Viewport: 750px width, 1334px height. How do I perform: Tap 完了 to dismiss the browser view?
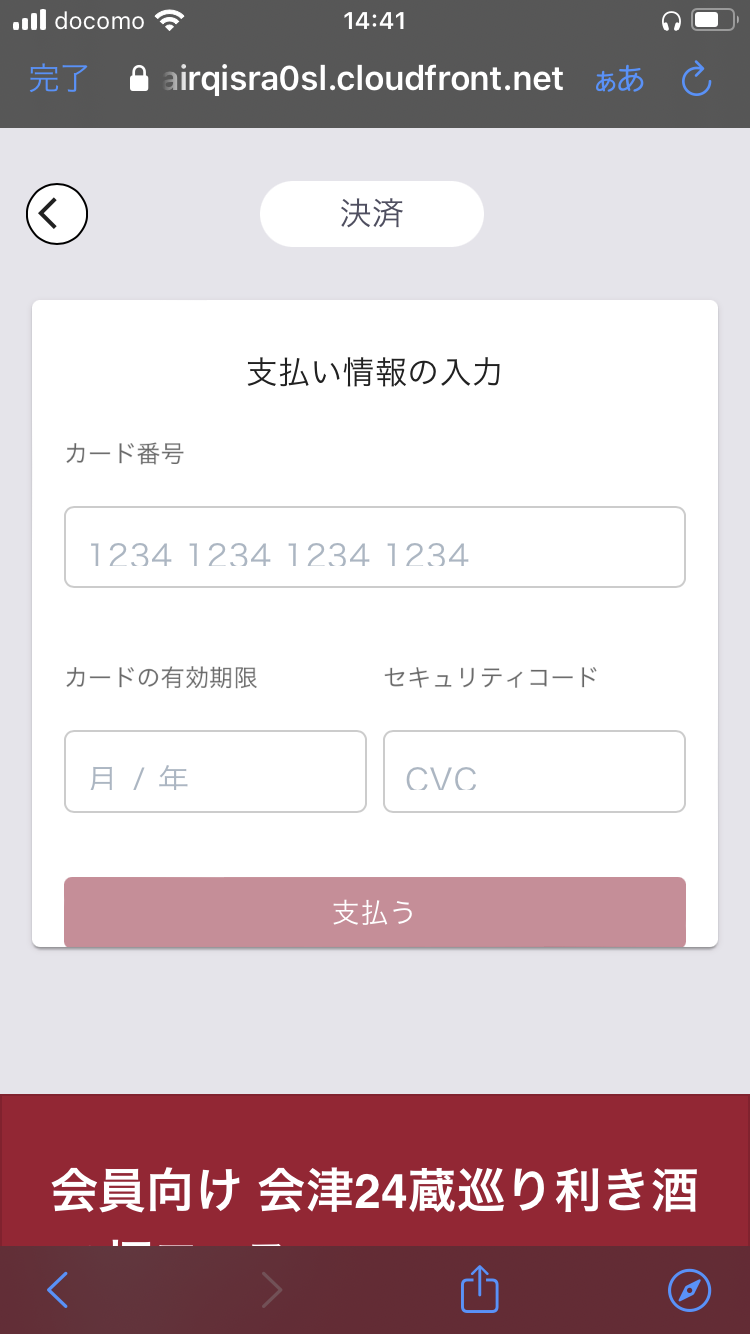(57, 80)
